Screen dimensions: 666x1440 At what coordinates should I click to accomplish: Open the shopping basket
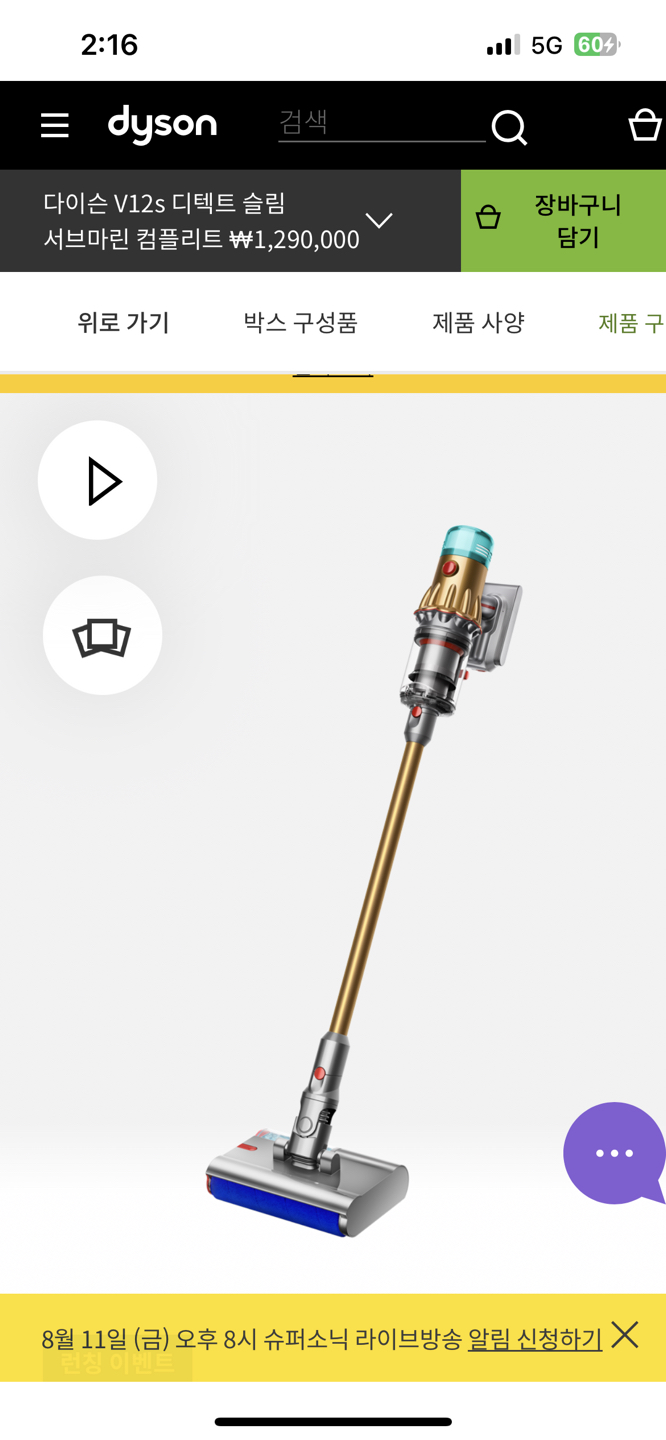coord(644,125)
